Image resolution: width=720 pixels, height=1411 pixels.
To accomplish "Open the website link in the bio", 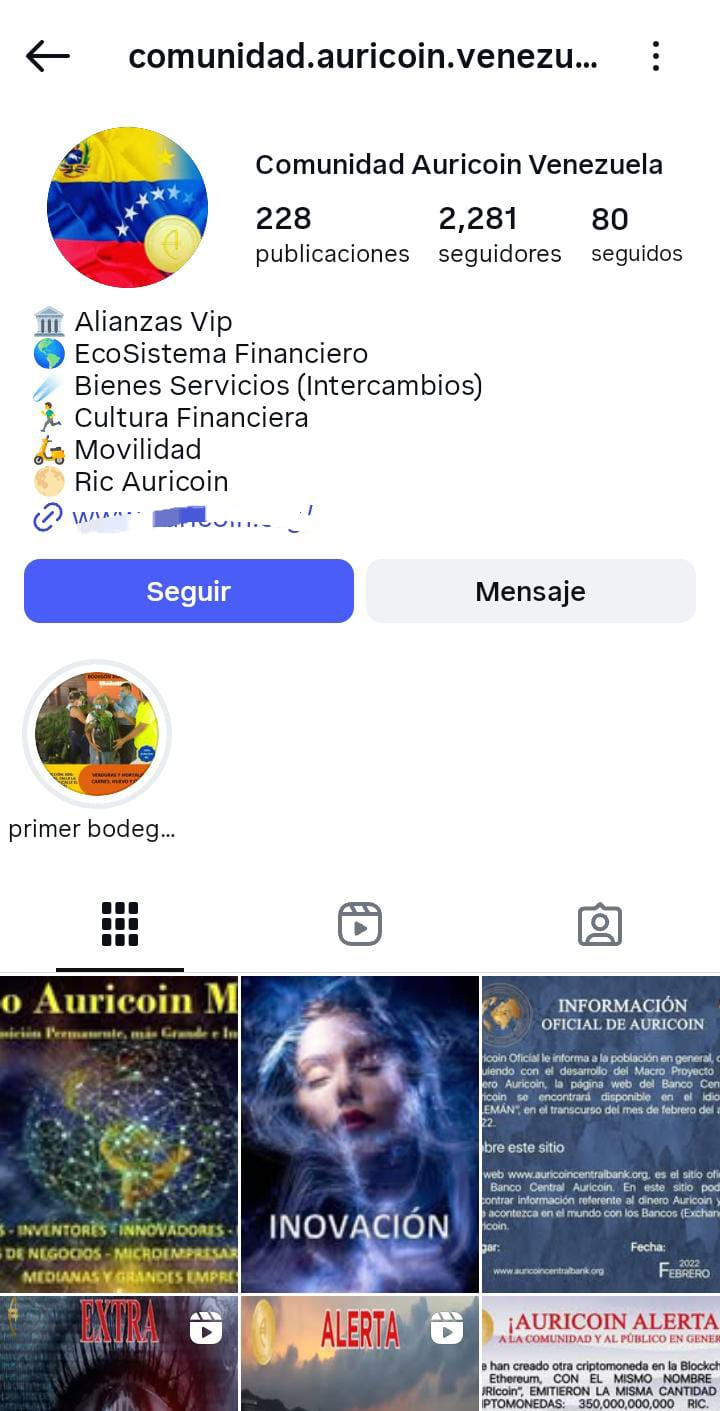I will coord(190,517).
